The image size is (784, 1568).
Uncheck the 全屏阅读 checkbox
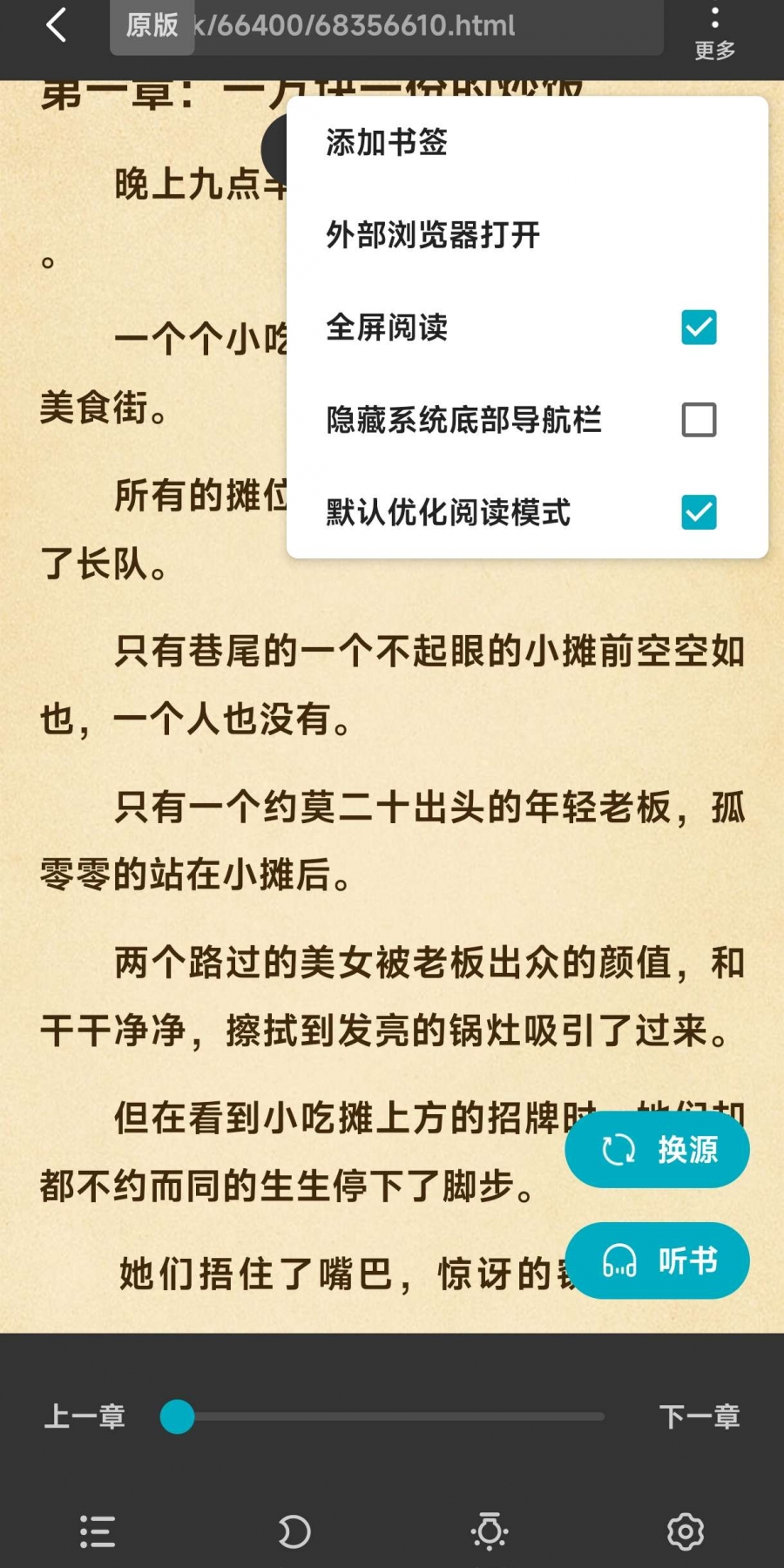(x=699, y=328)
